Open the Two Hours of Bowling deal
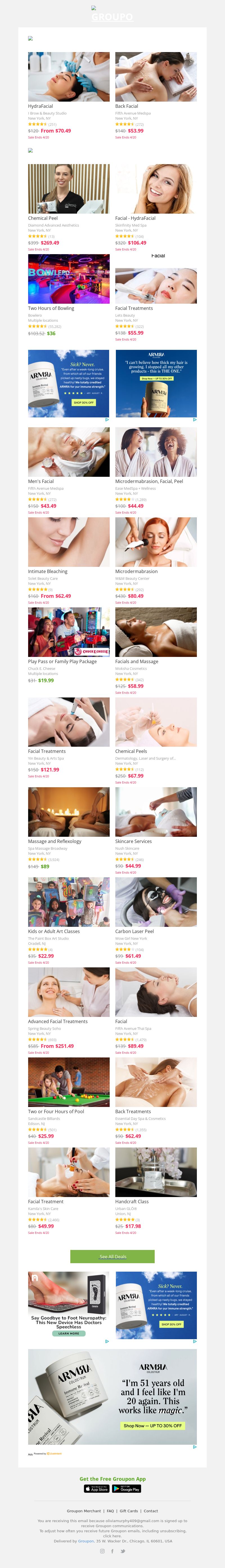This screenshot has width=225, height=1568. [x=68, y=279]
